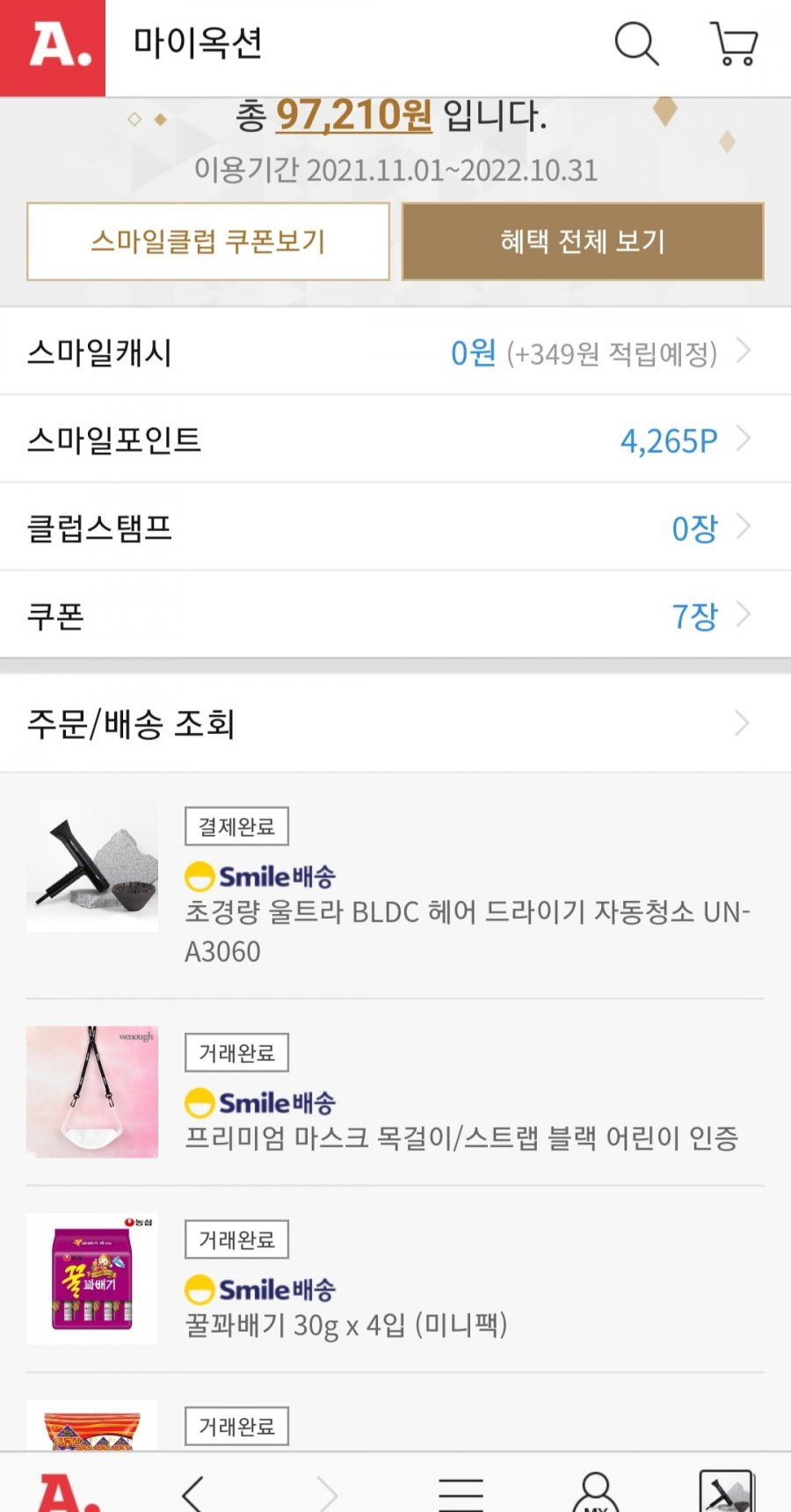Tap the forward arrow in bottom bar
The width and height of the screenshot is (791, 1512).
coord(327,1493)
